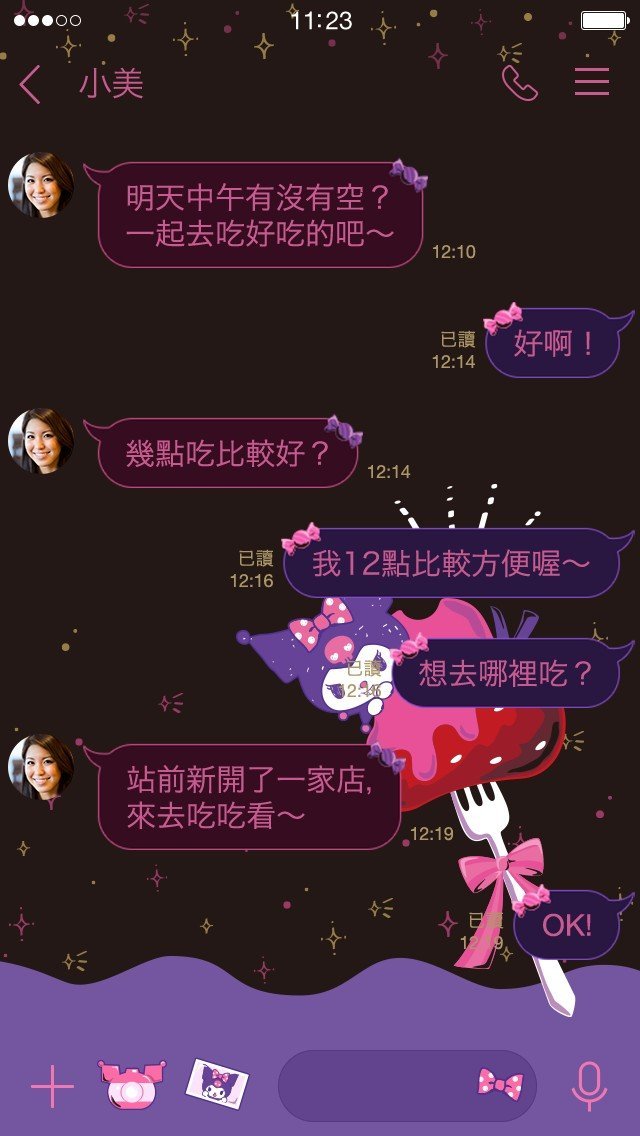Start a voice call with 小美
Image resolution: width=640 pixels, height=1136 pixels.
point(519,83)
